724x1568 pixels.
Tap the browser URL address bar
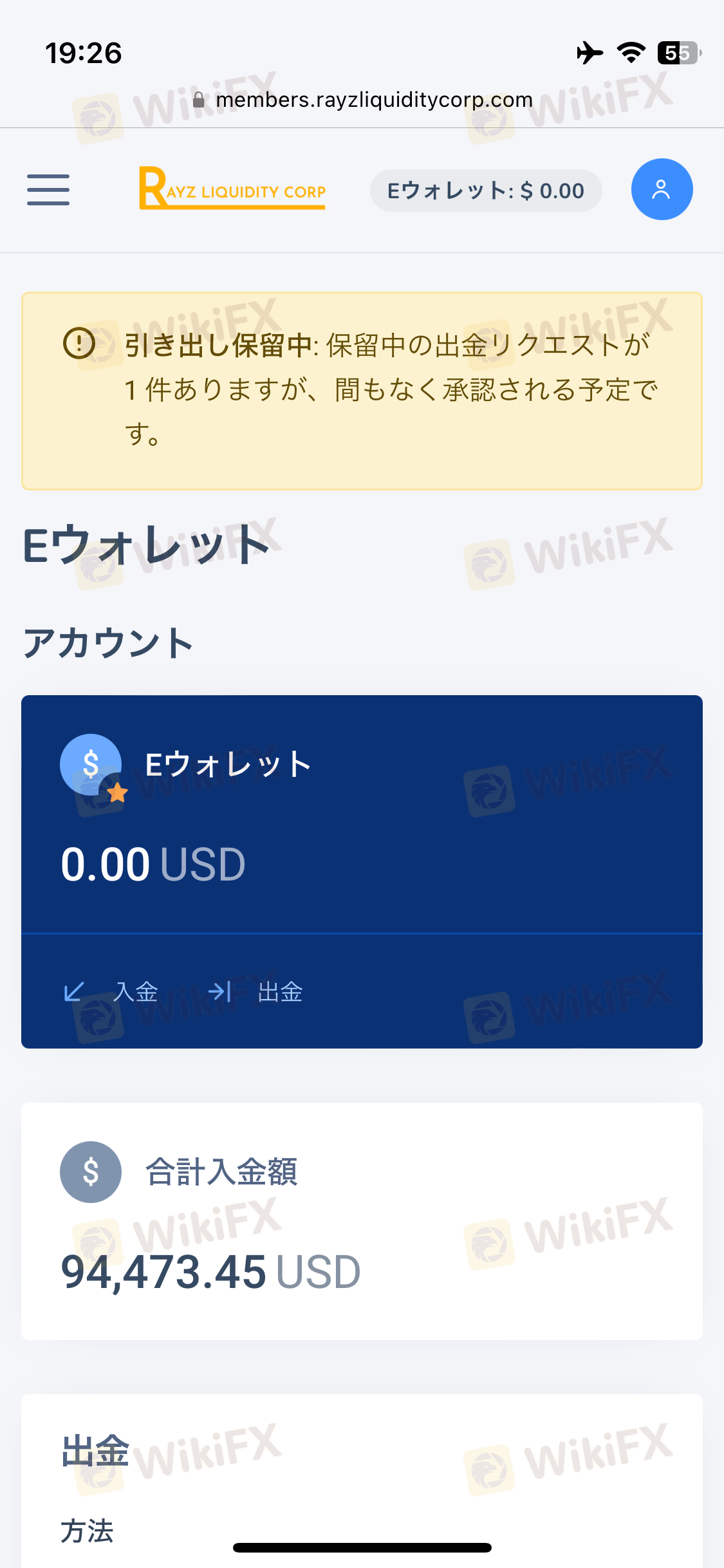(x=363, y=100)
